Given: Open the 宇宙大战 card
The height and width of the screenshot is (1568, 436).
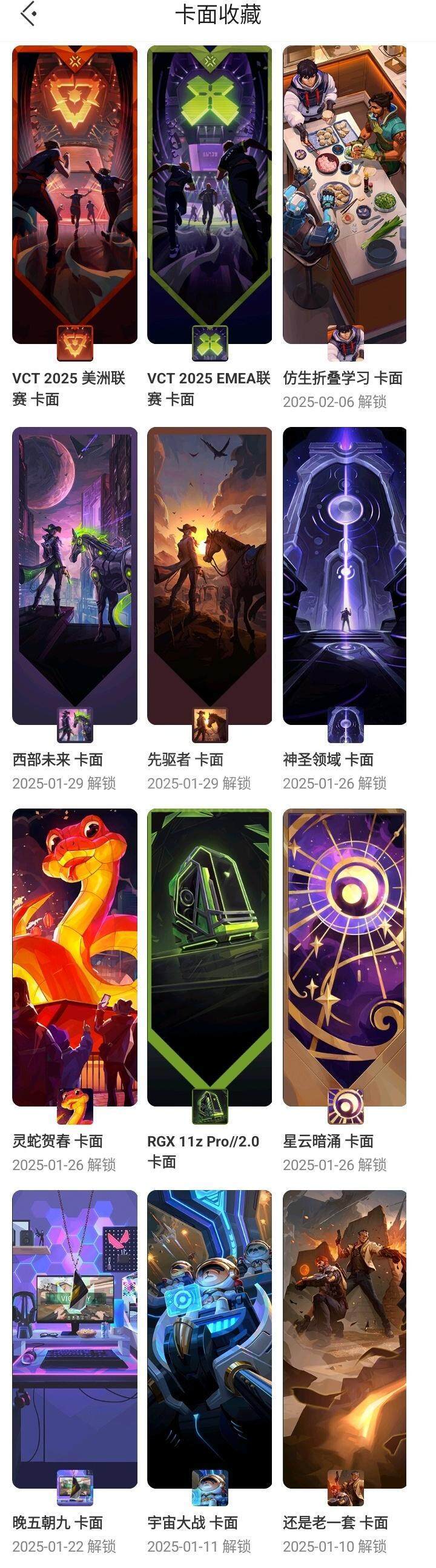Looking at the screenshot, I should point(210,1338).
